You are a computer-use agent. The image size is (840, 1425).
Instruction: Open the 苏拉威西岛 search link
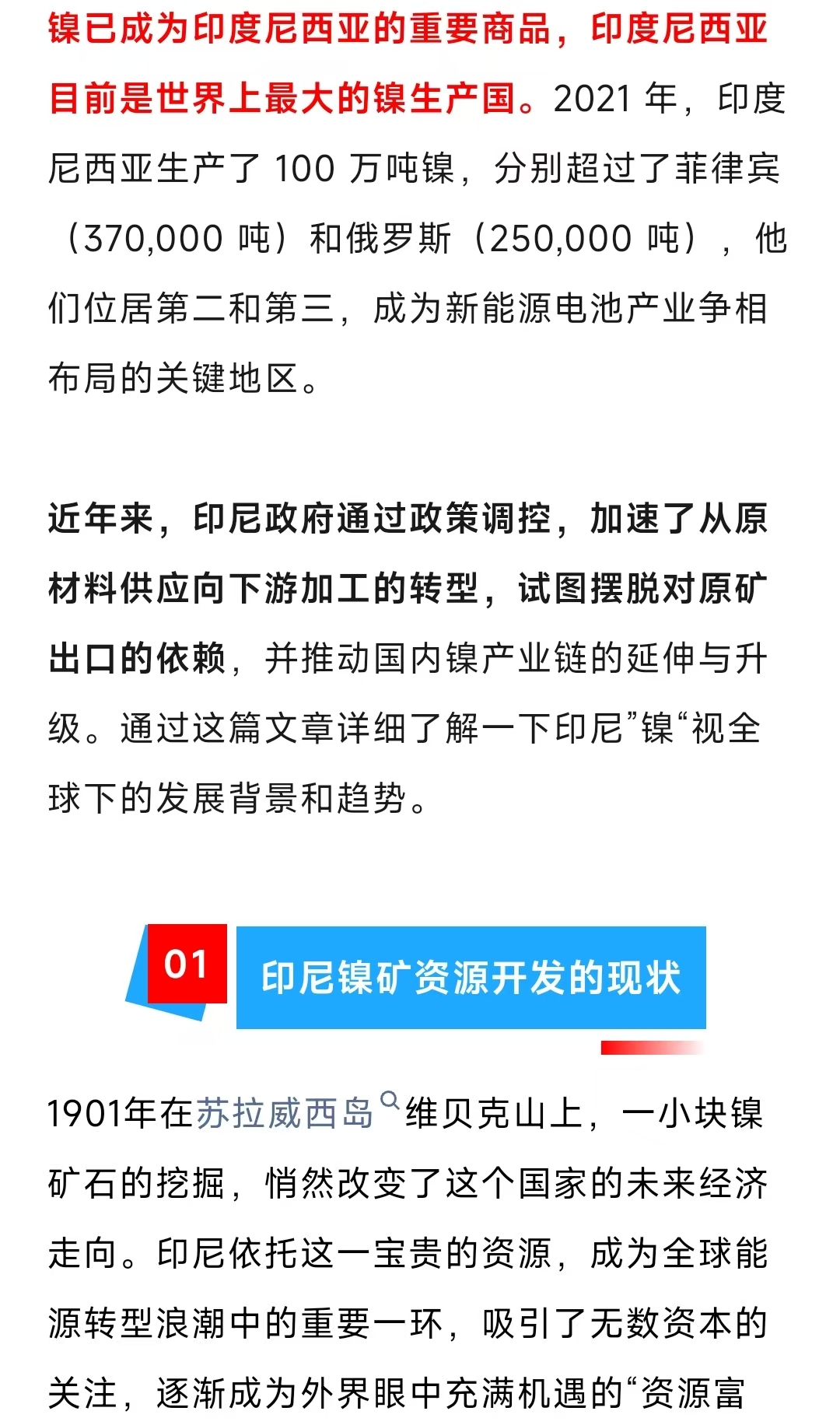[x=297, y=1112]
